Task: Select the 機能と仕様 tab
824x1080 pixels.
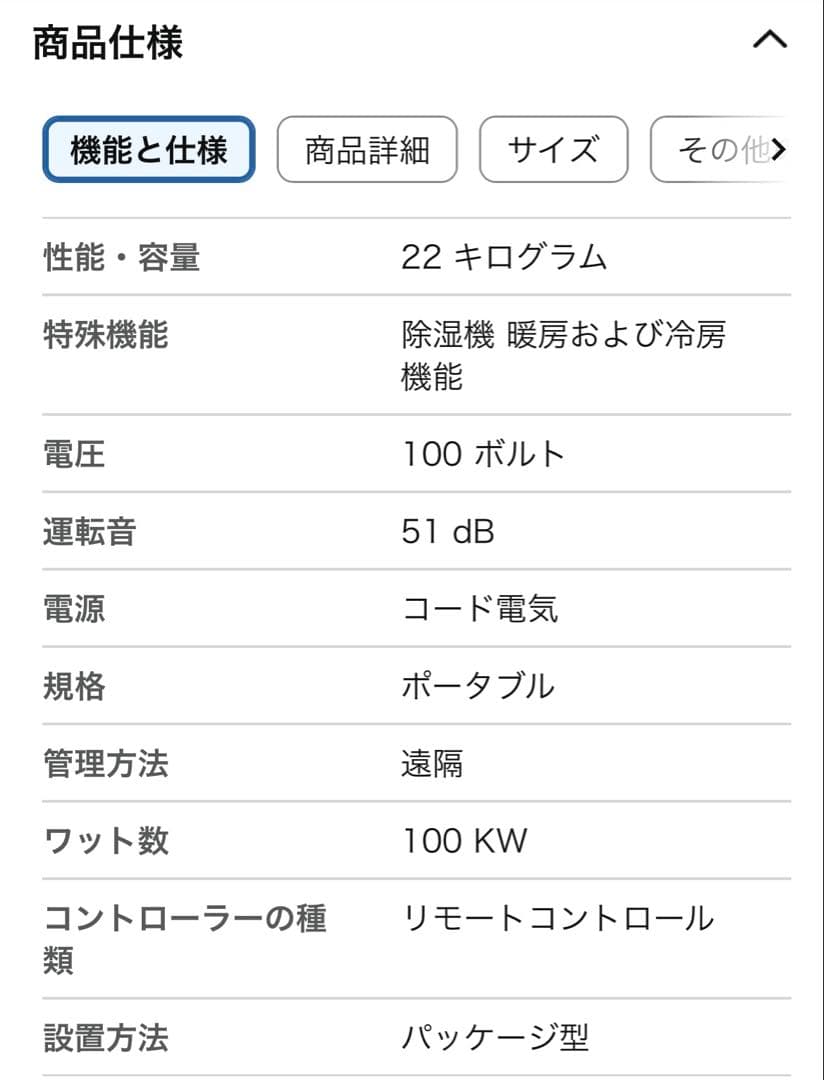Action: (x=146, y=148)
